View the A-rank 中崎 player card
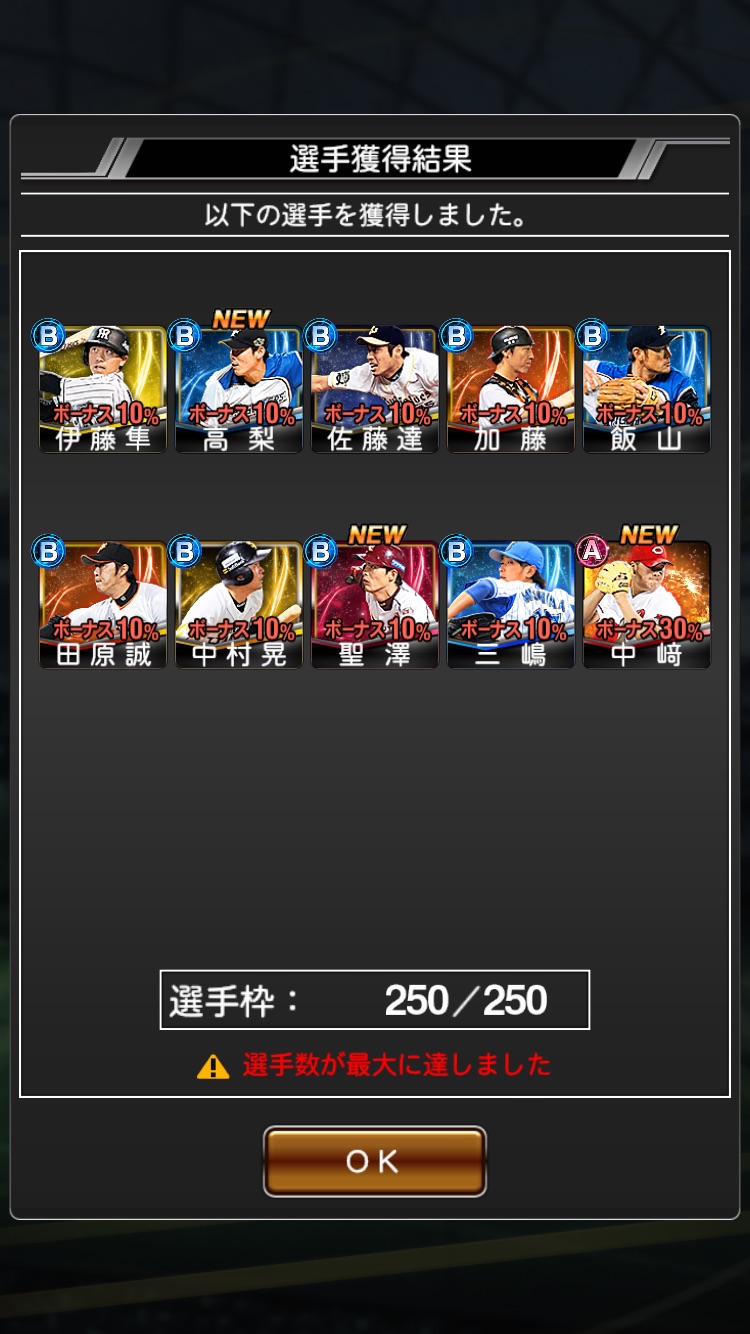 coord(647,605)
